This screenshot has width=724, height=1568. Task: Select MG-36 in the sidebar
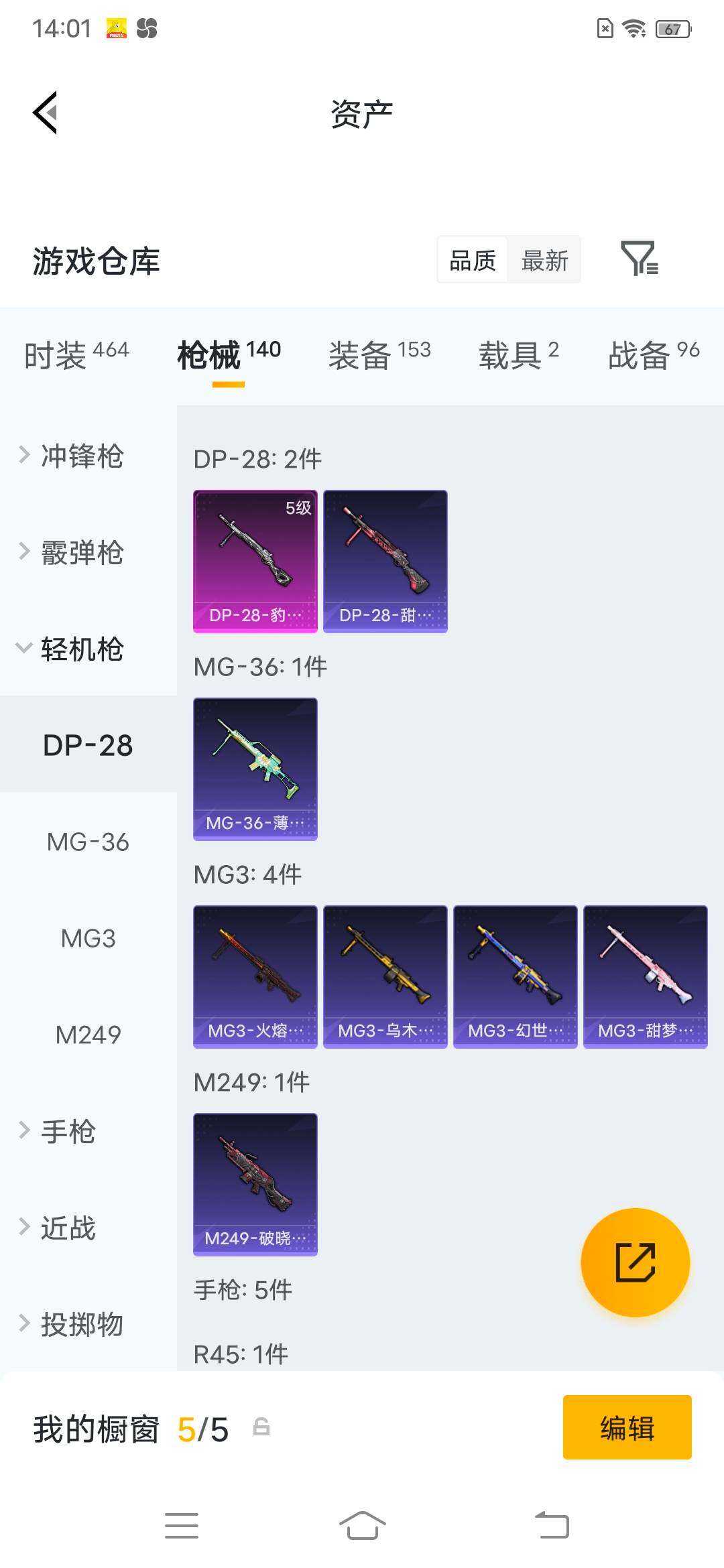coord(88,842)
